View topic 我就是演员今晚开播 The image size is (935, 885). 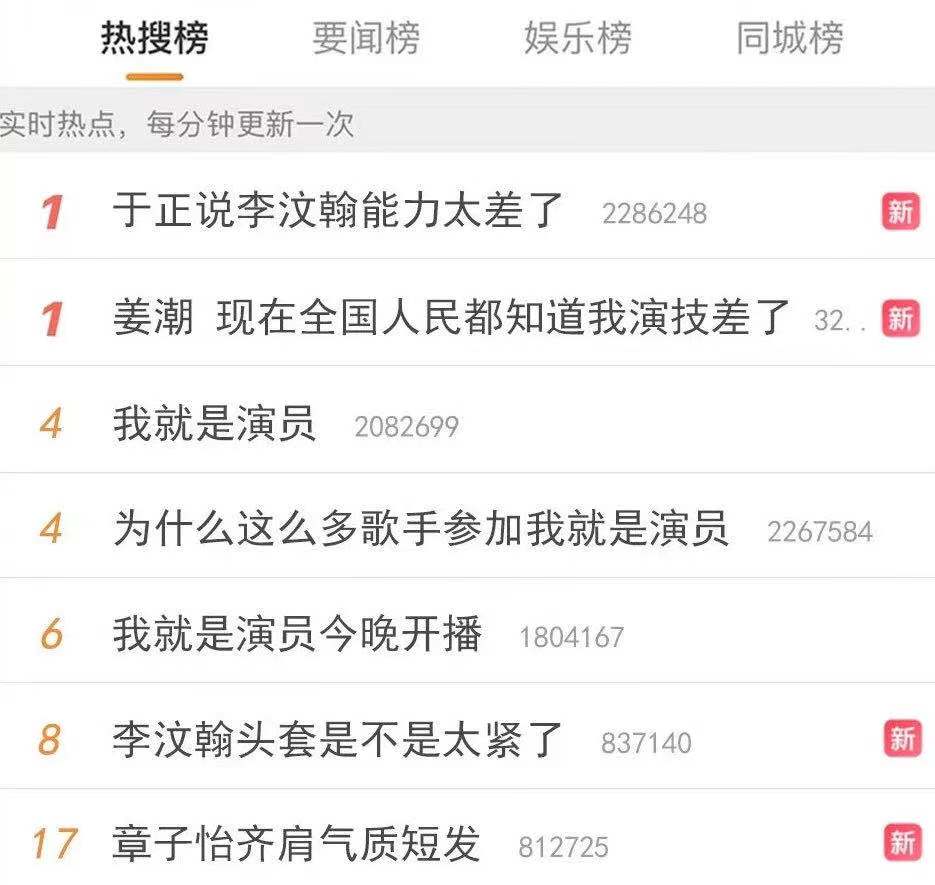pos(298,636)
